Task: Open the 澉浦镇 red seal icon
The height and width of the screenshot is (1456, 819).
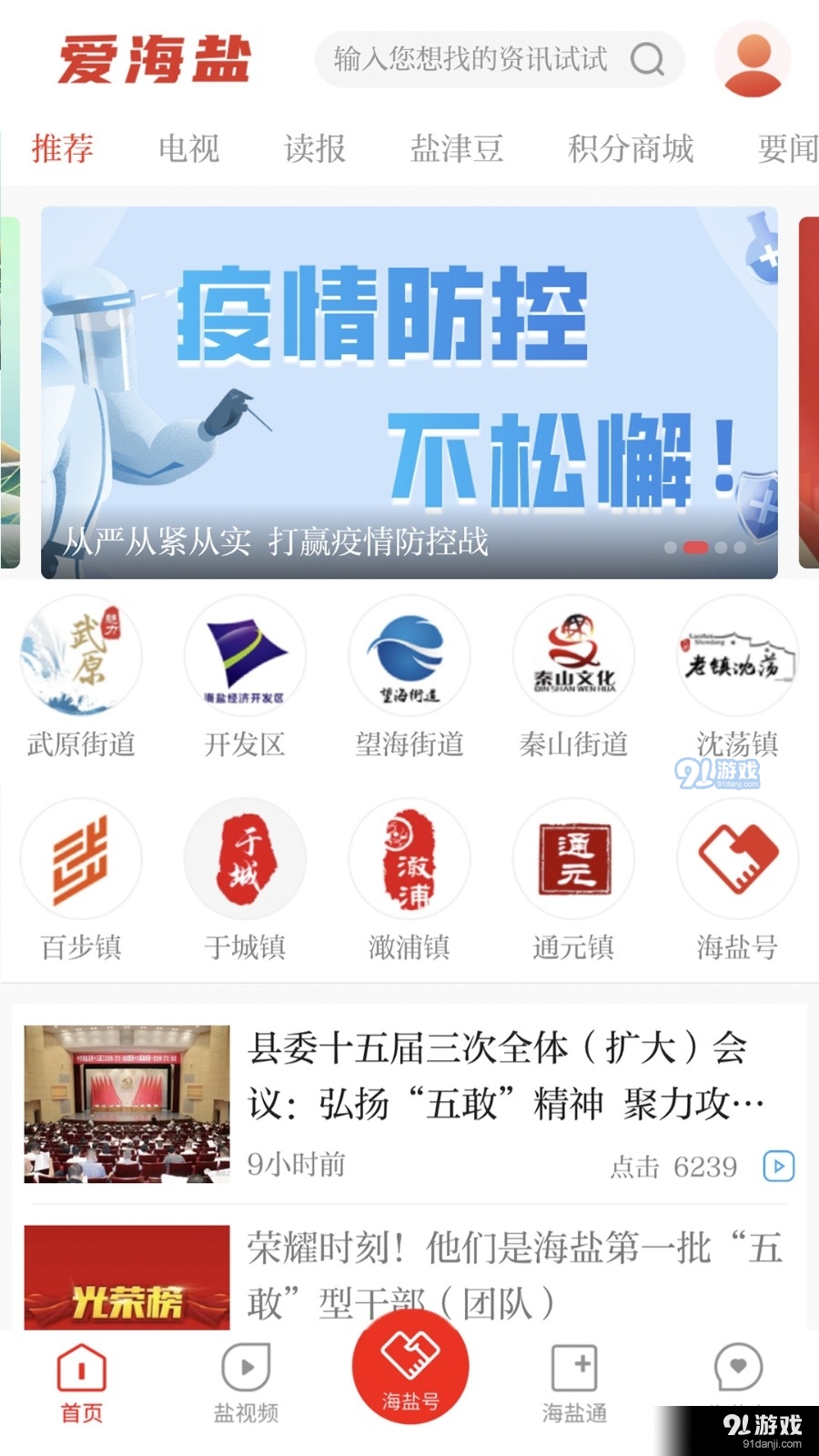Action: (409, 858)
